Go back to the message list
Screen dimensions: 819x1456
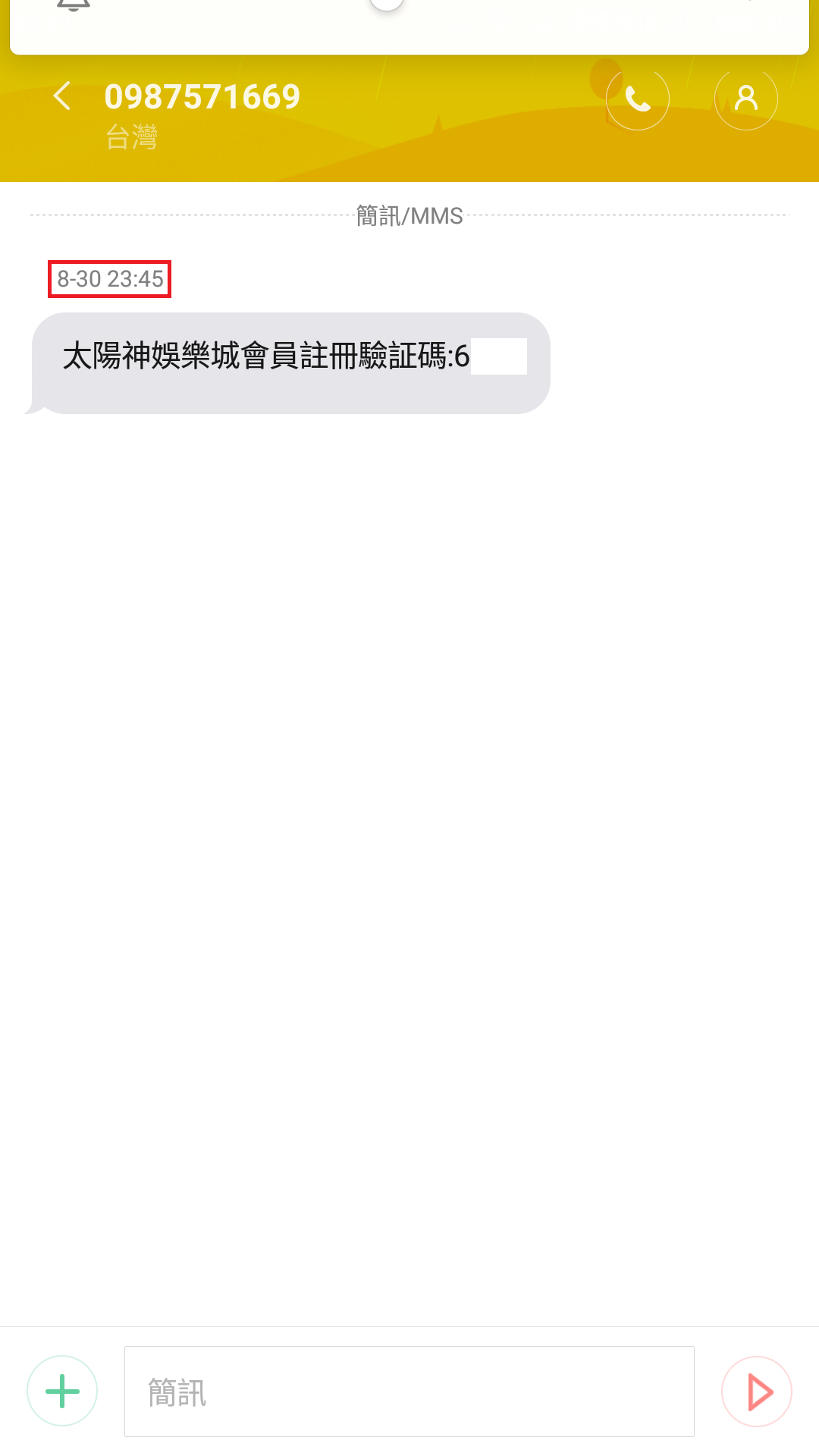point(62,97)
